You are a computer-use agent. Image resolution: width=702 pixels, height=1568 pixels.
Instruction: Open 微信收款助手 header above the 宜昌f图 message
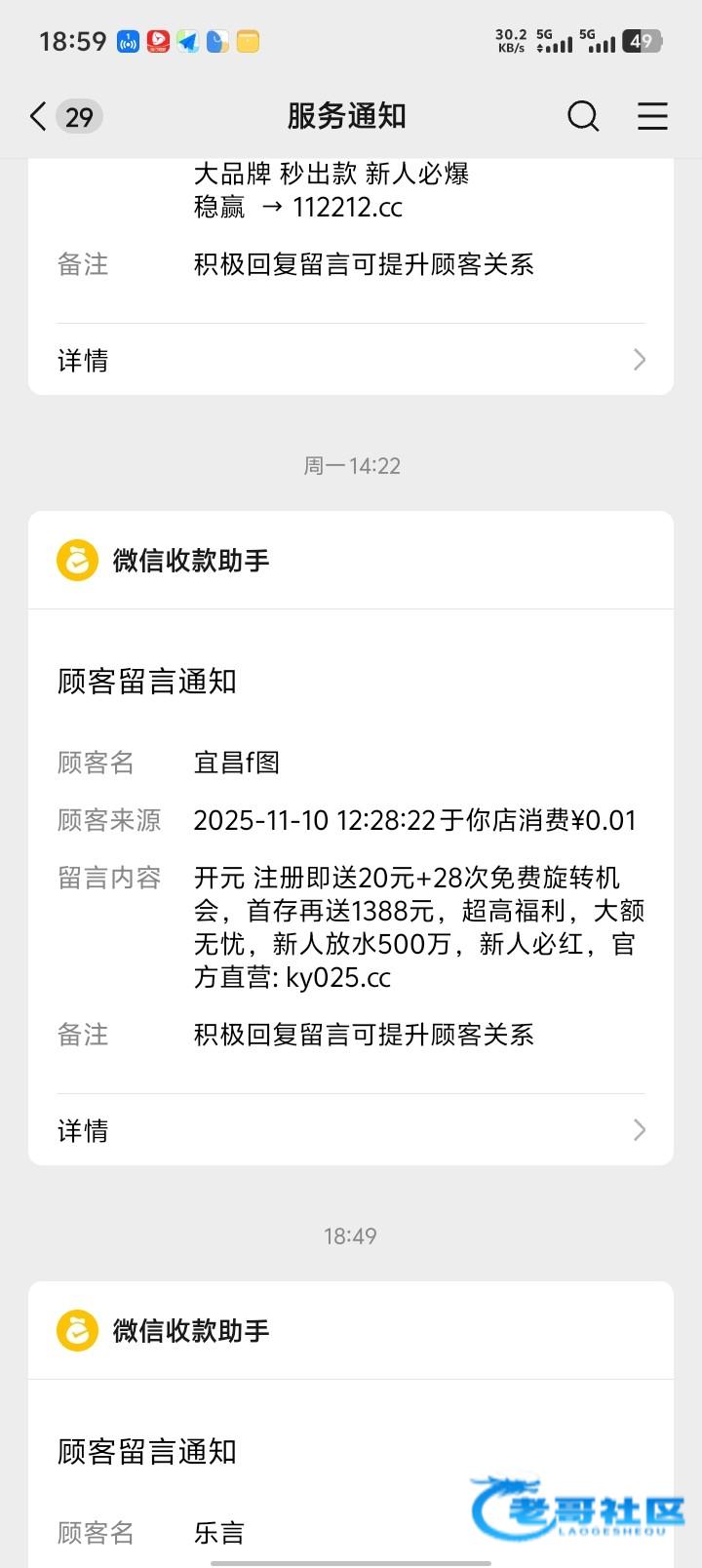point(190,561)
